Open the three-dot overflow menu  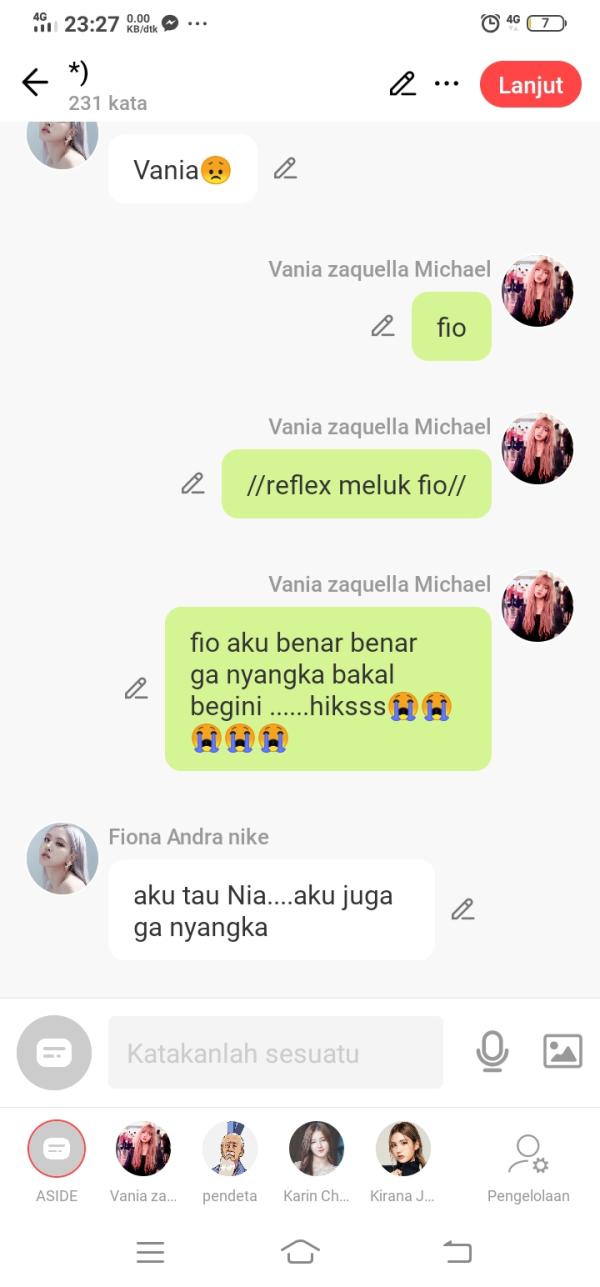447,84
